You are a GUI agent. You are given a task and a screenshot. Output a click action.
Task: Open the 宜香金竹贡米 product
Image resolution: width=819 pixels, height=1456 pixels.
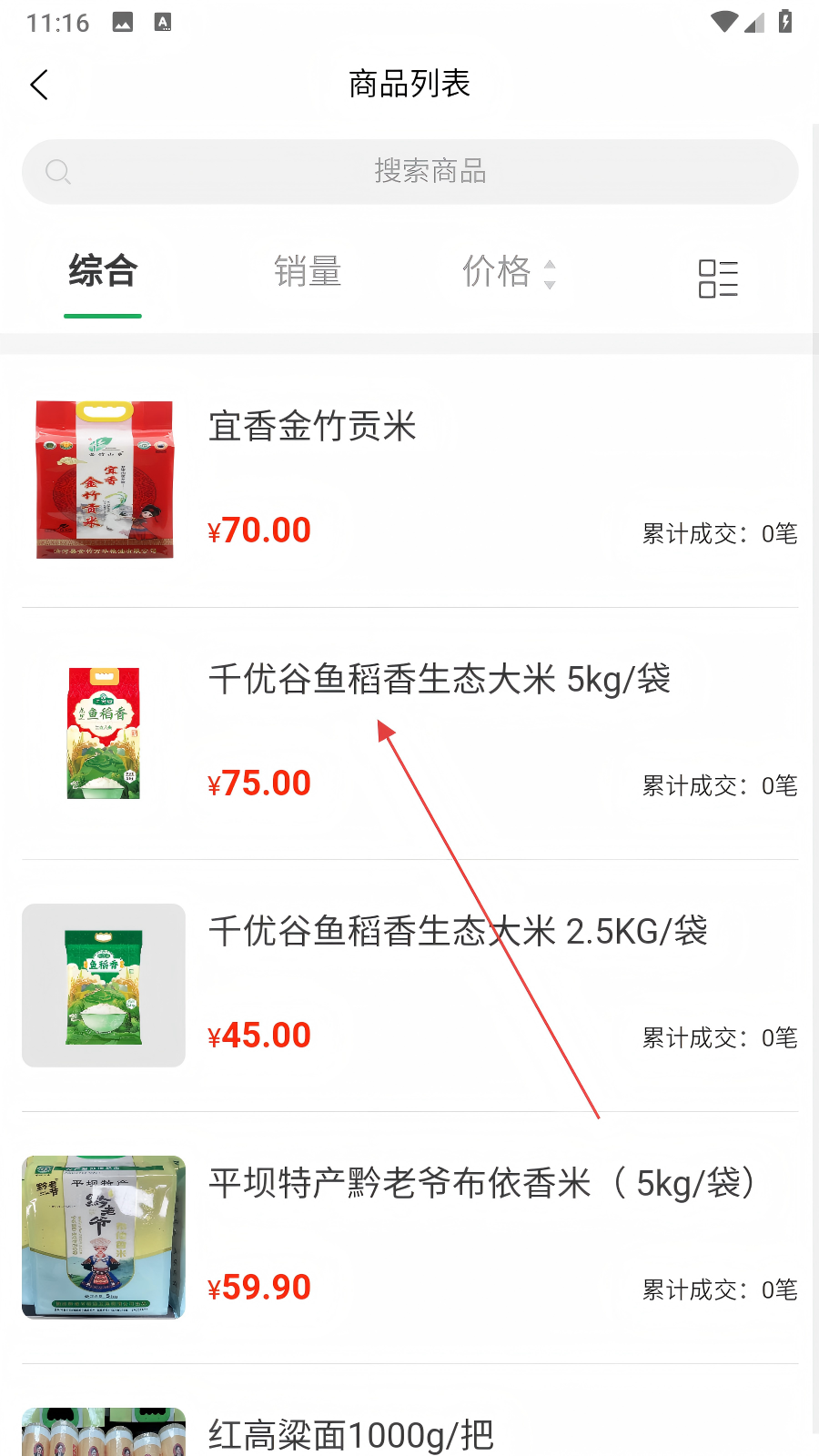point(410,480)
